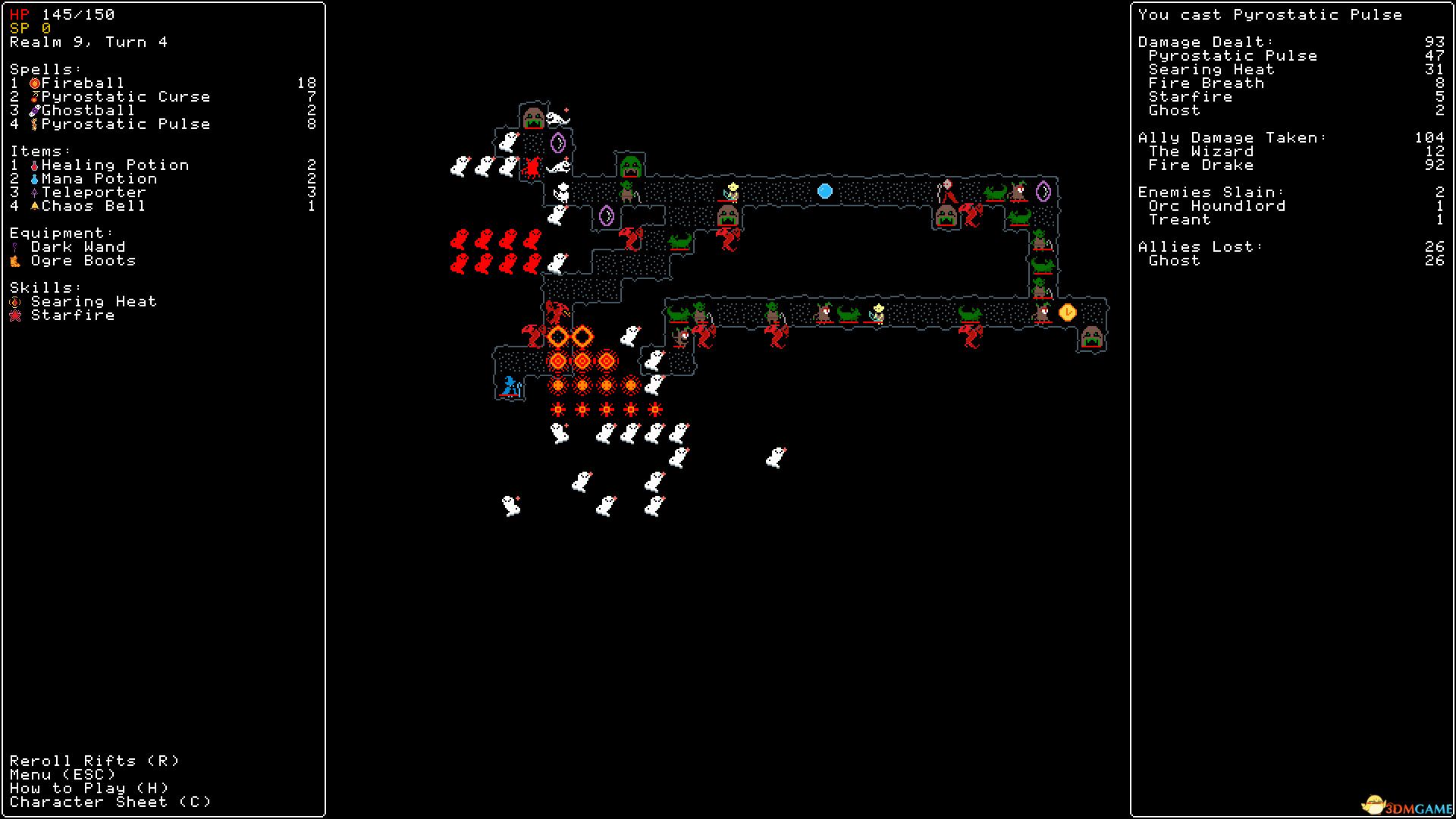
Task: Activate the Teleporter item
Action: (x=93, y=193)
